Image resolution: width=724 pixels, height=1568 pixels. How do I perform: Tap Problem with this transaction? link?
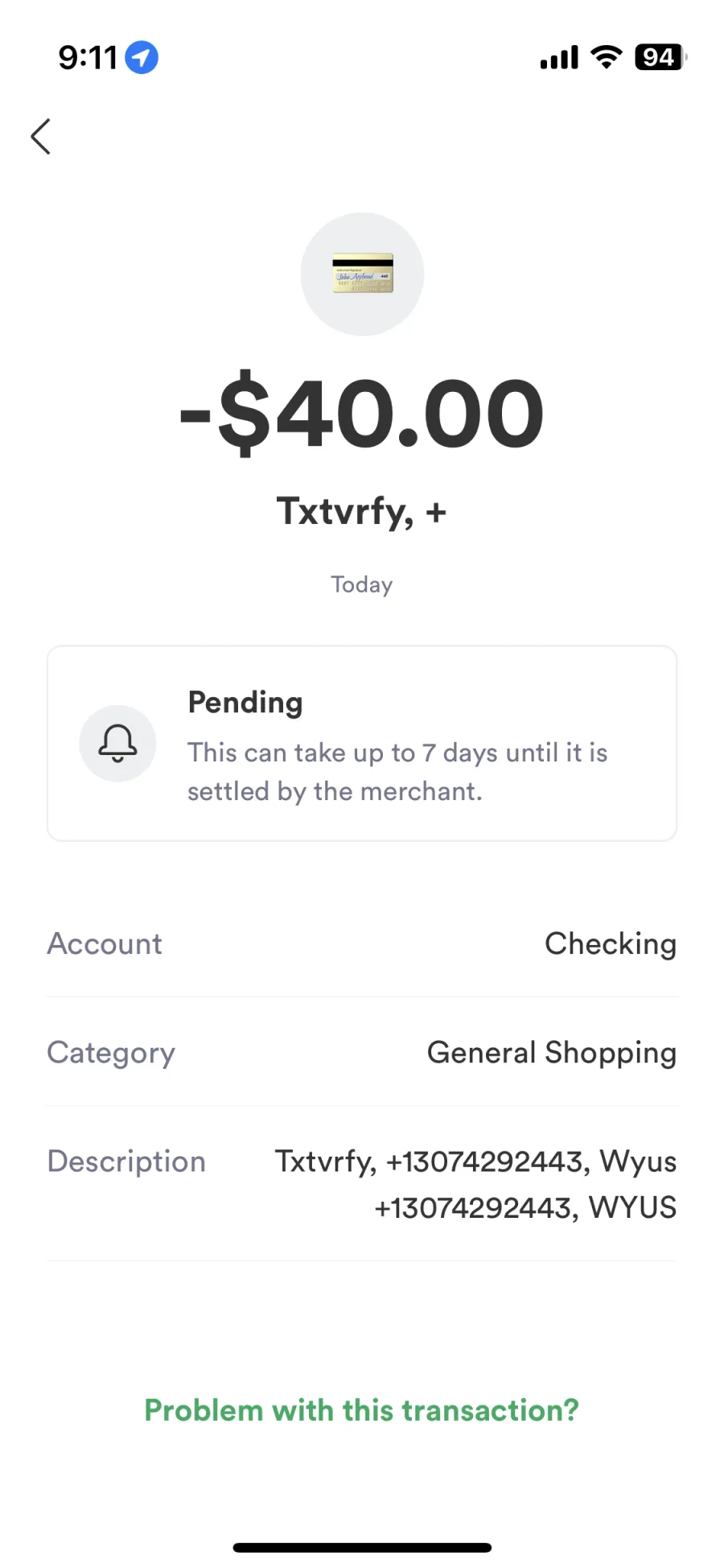(x=361, y=1410)
